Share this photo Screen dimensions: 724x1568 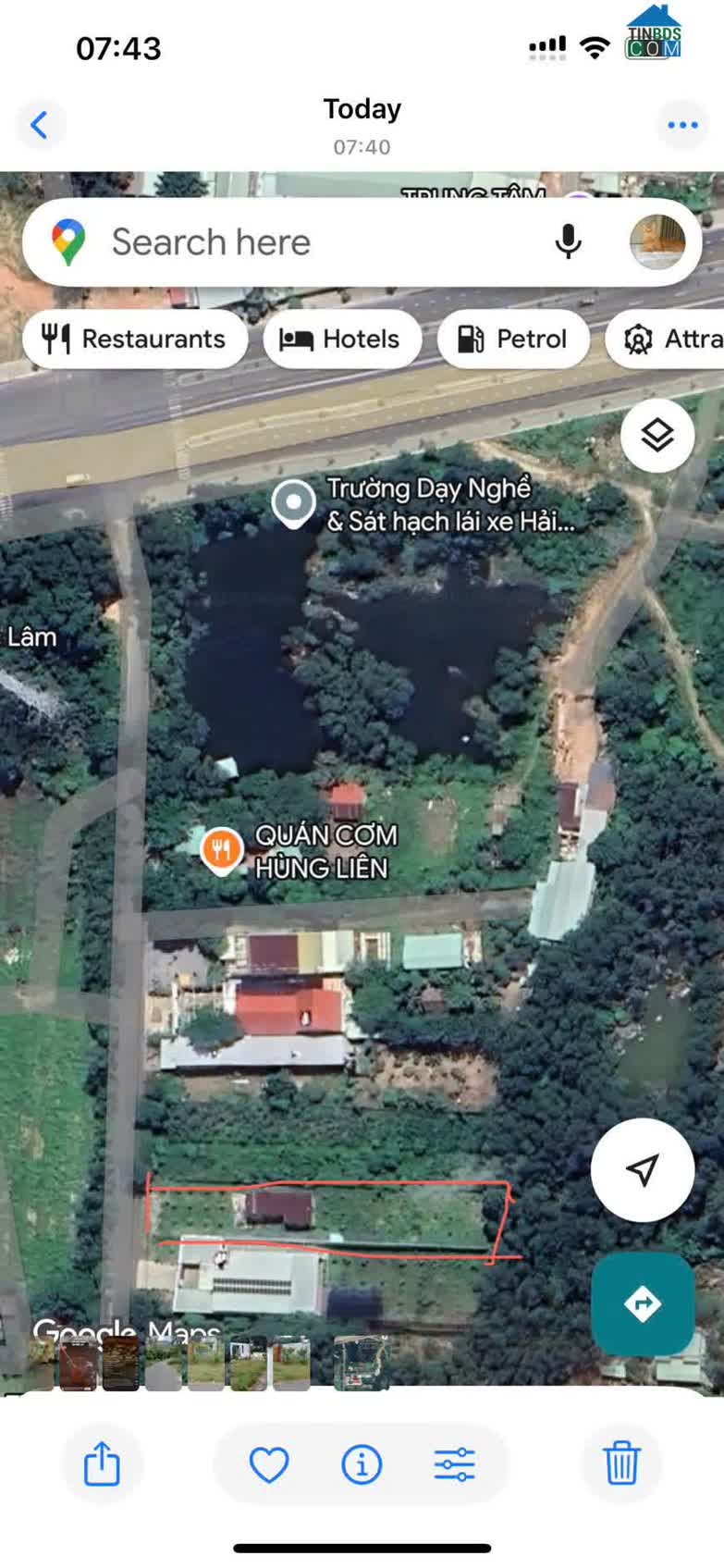pos(102,1463)
